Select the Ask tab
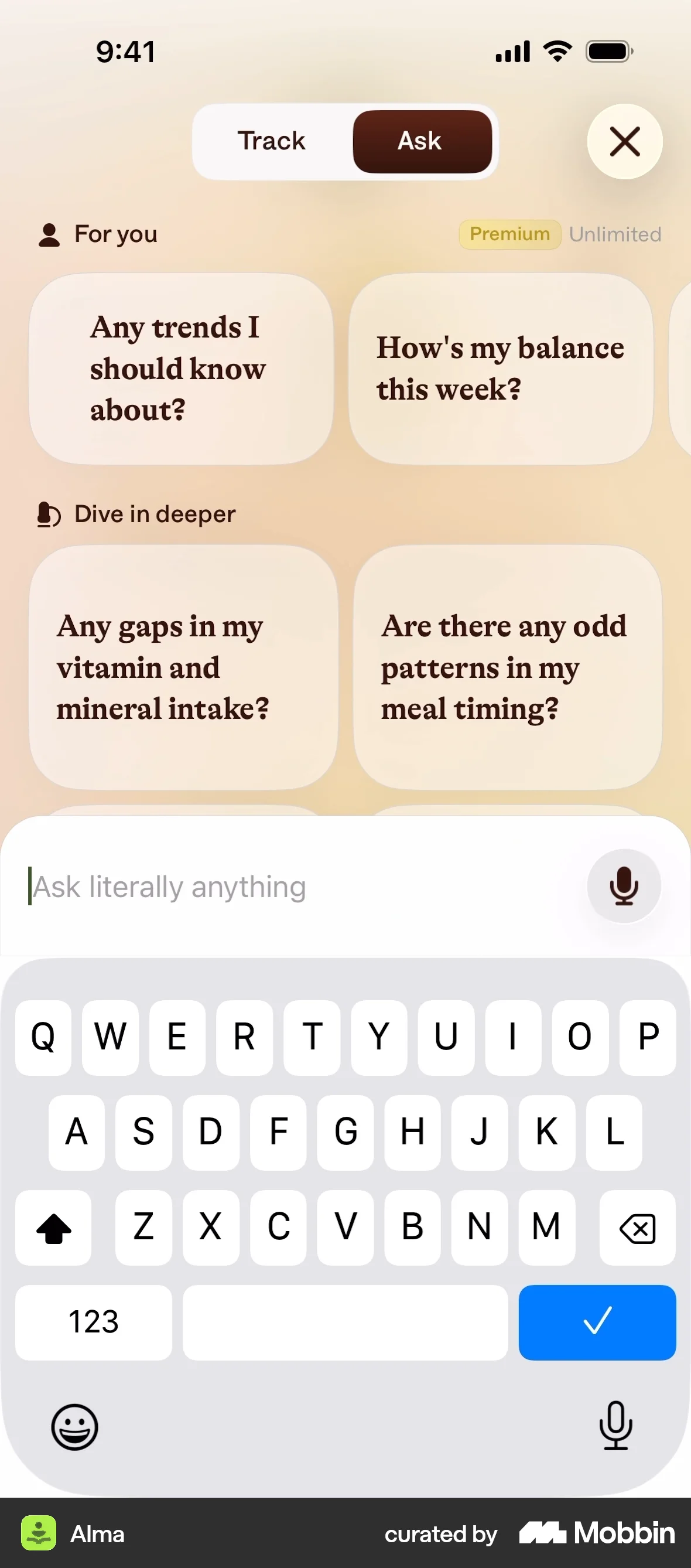 click(x=421, y=141)
